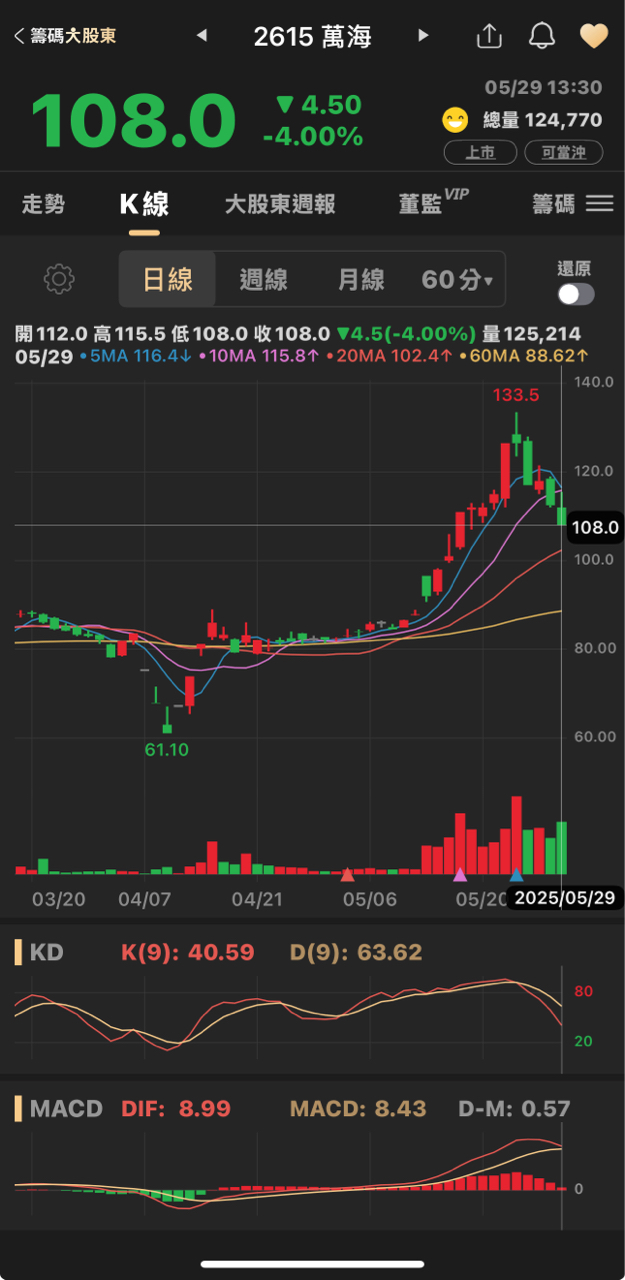Viewport: 625px width, 1280px height.
Task: Show the 月線 monthly chart
Action: point(361,279)
